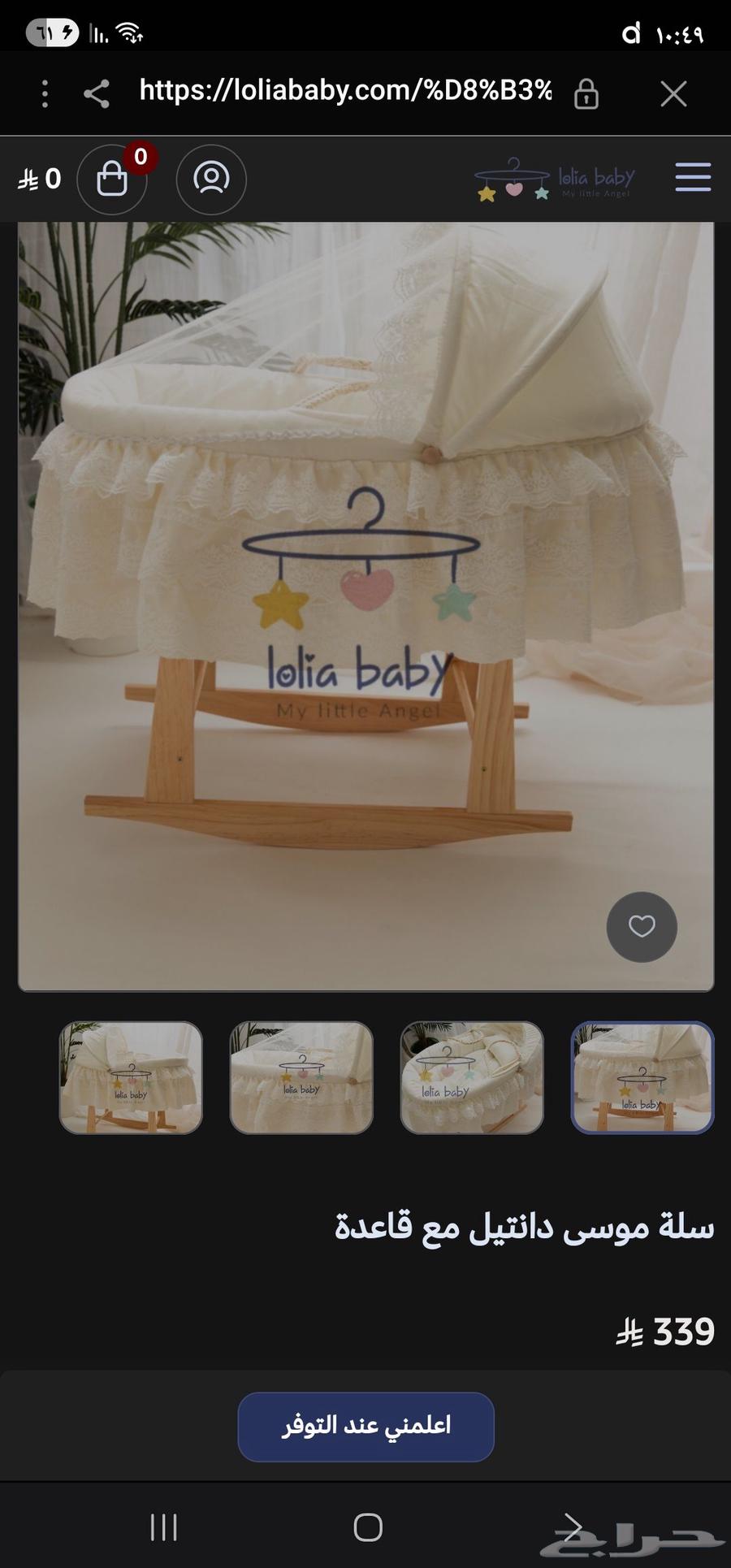
Task: Tap the home navigation circle button
Action: (365, 1527)
